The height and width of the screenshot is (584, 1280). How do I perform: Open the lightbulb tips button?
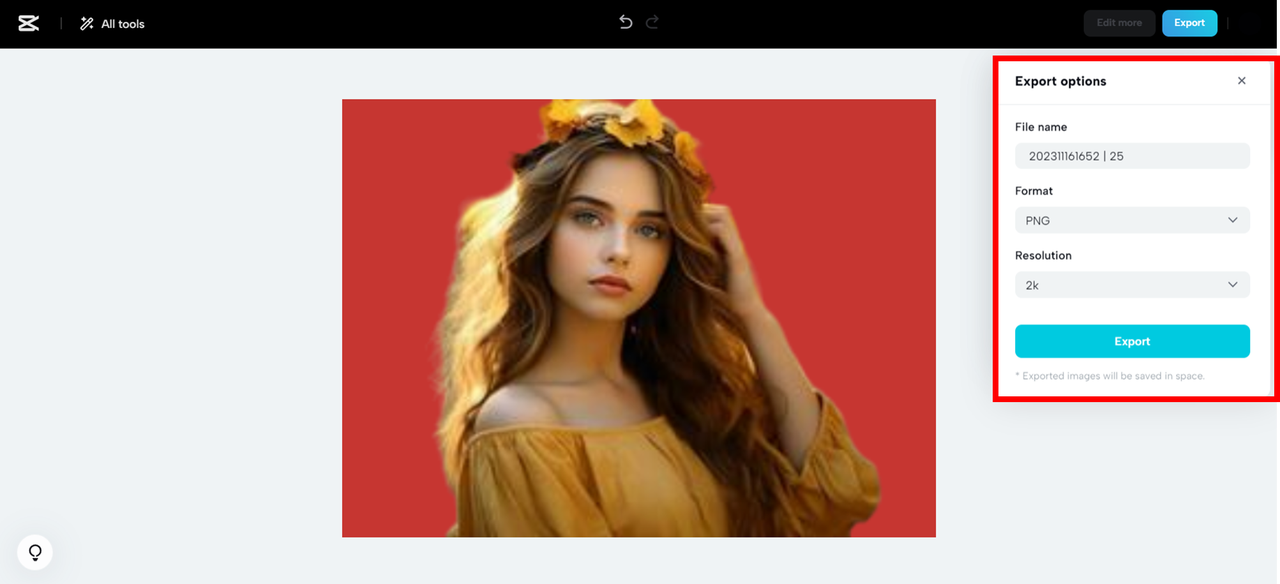click(x=35, y=552)
